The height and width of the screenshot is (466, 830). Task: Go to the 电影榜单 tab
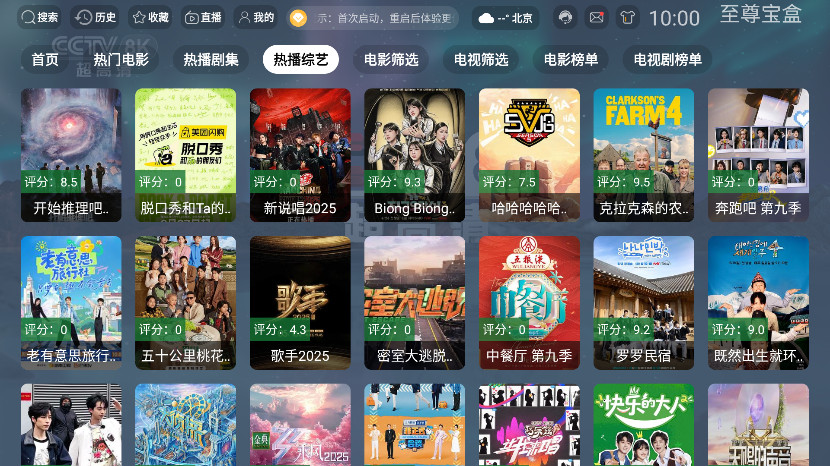[x=571, y=60]
